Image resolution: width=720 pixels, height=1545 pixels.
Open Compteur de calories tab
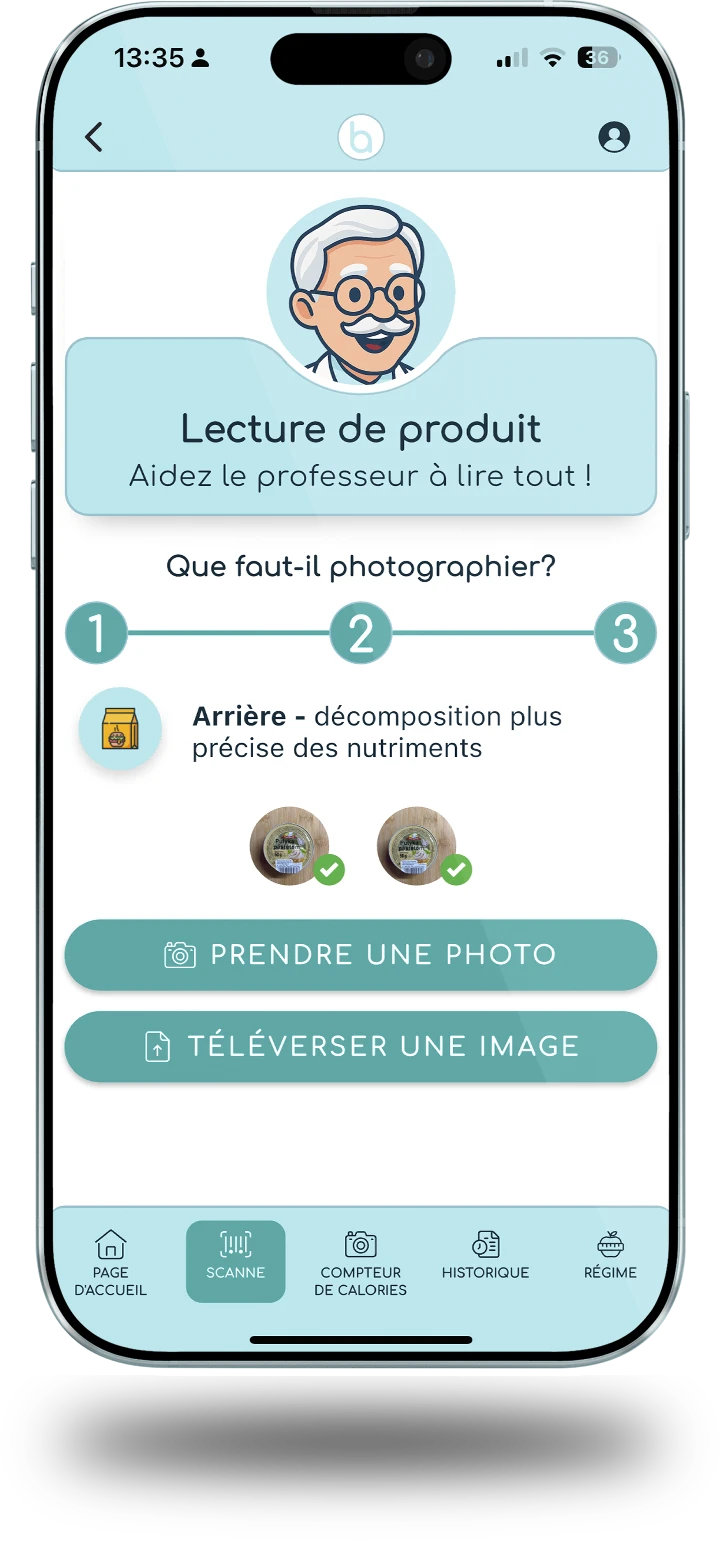click(x=360, y=1262)
